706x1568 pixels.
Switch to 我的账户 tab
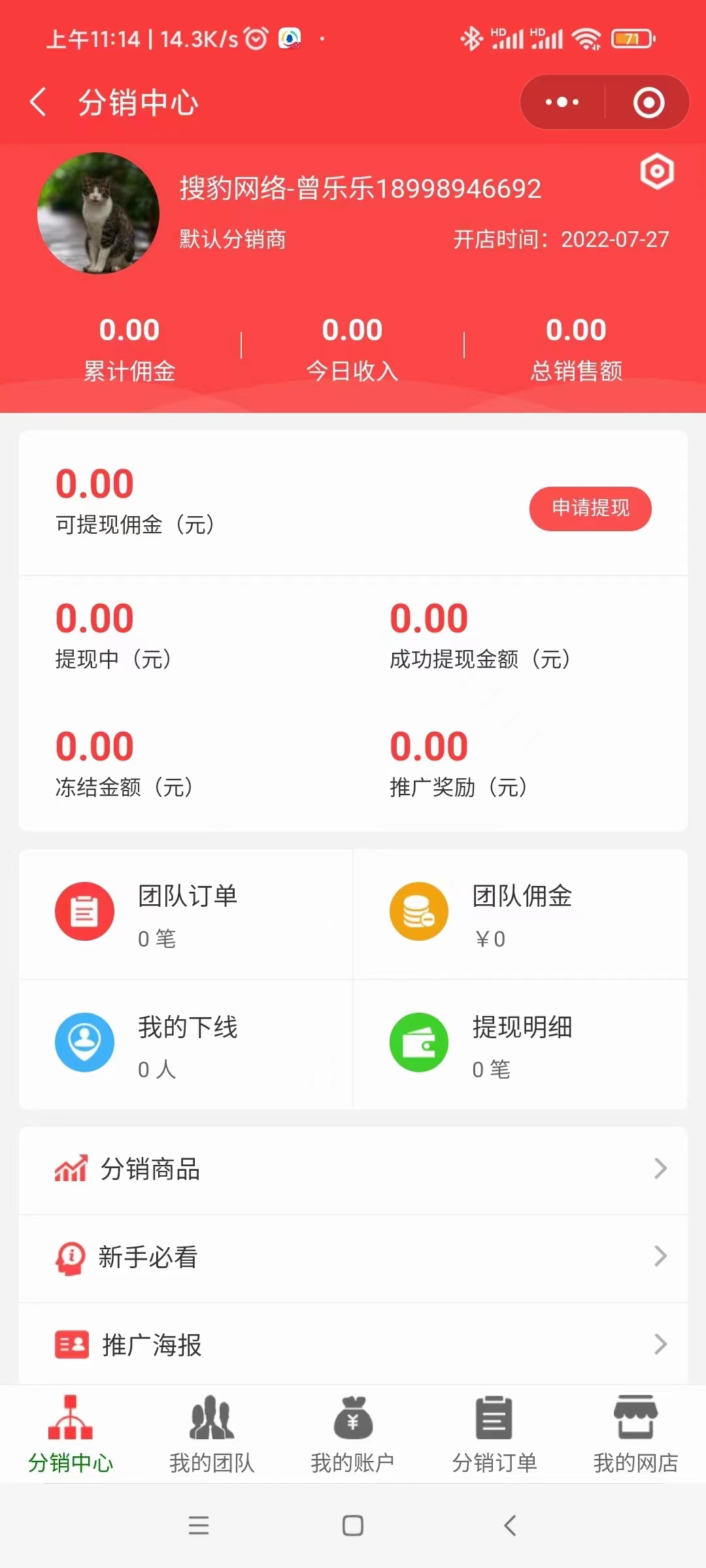[x=353, y=1434]
